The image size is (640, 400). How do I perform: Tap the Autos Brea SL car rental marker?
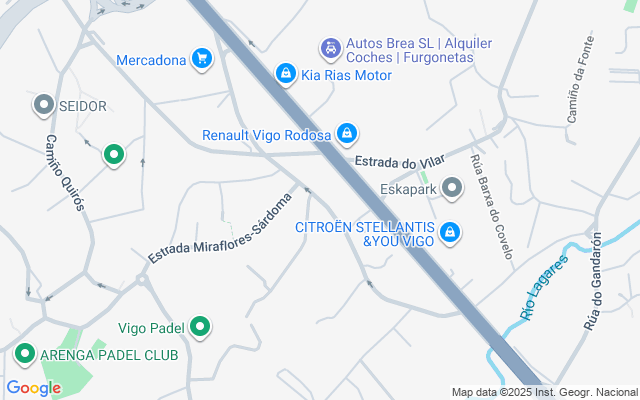pos(329,47)
